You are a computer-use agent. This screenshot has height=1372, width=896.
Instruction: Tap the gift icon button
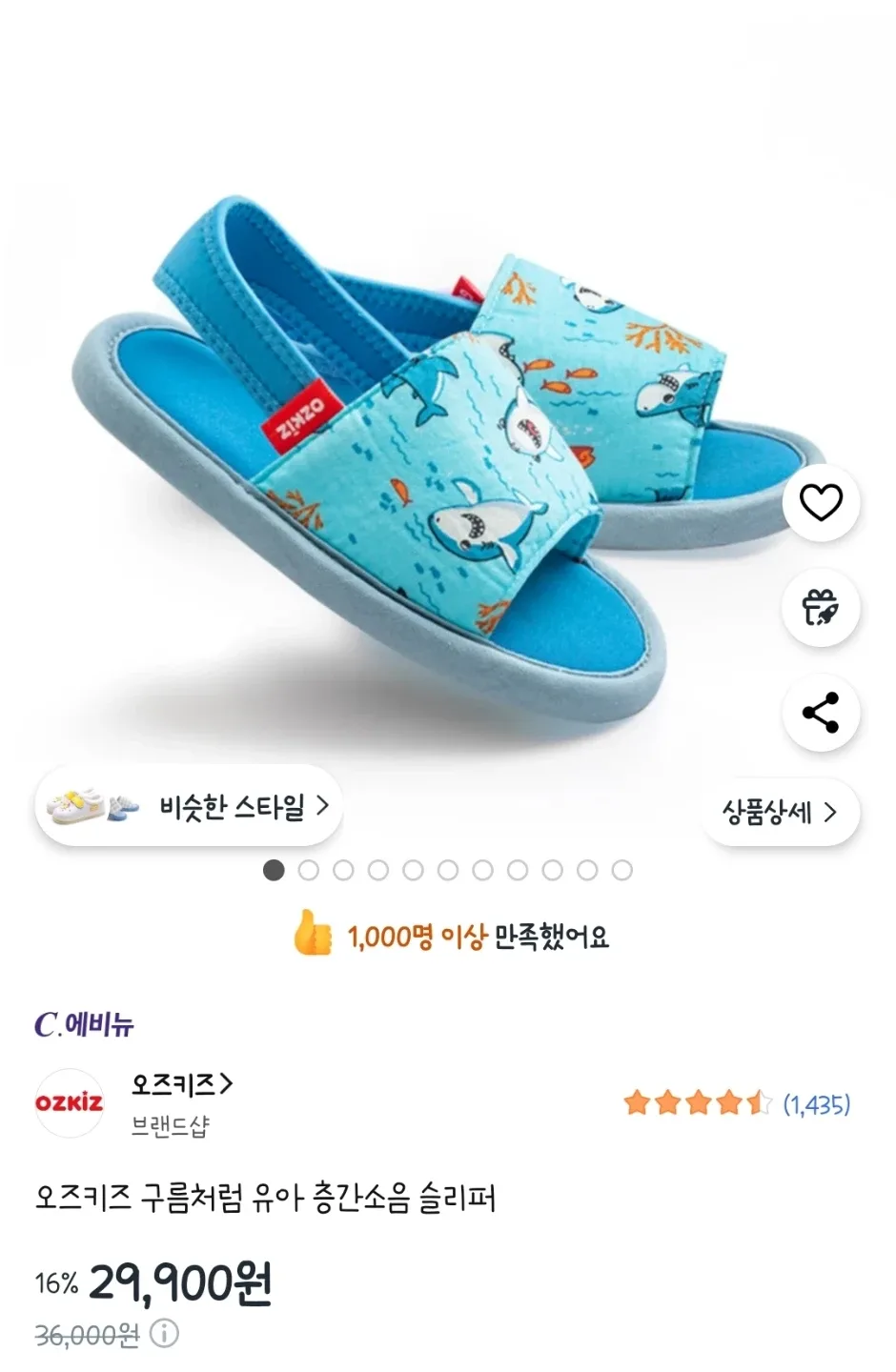pos(820,608)
